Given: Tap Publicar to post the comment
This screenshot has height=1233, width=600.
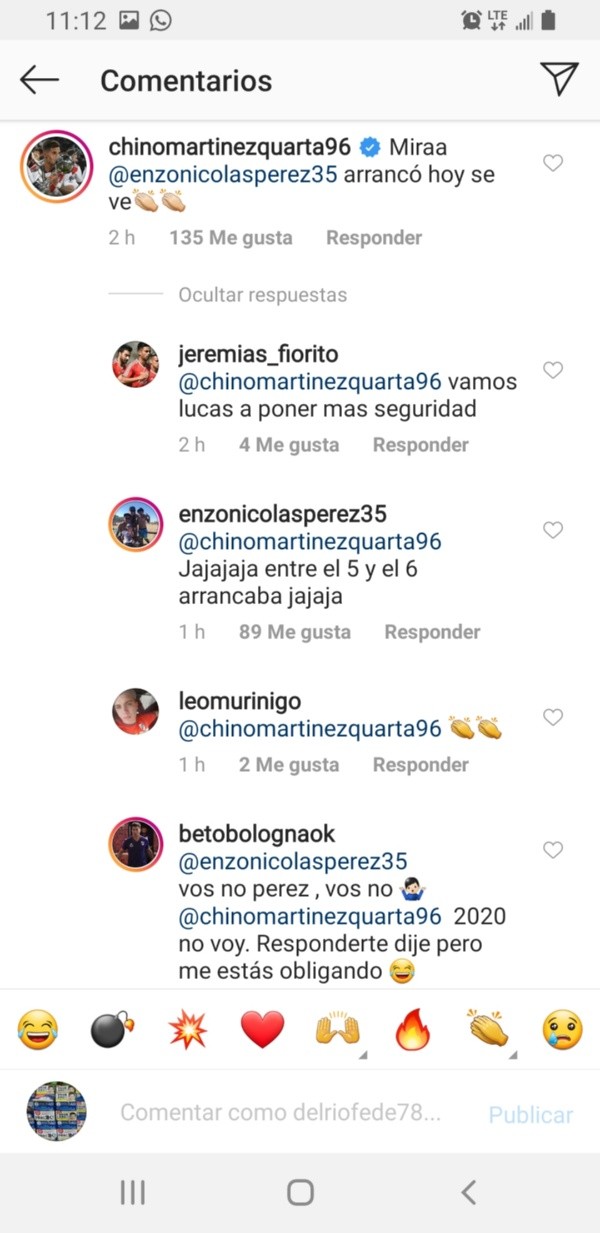Looking at the screenshot, I should pos(530,1114).
